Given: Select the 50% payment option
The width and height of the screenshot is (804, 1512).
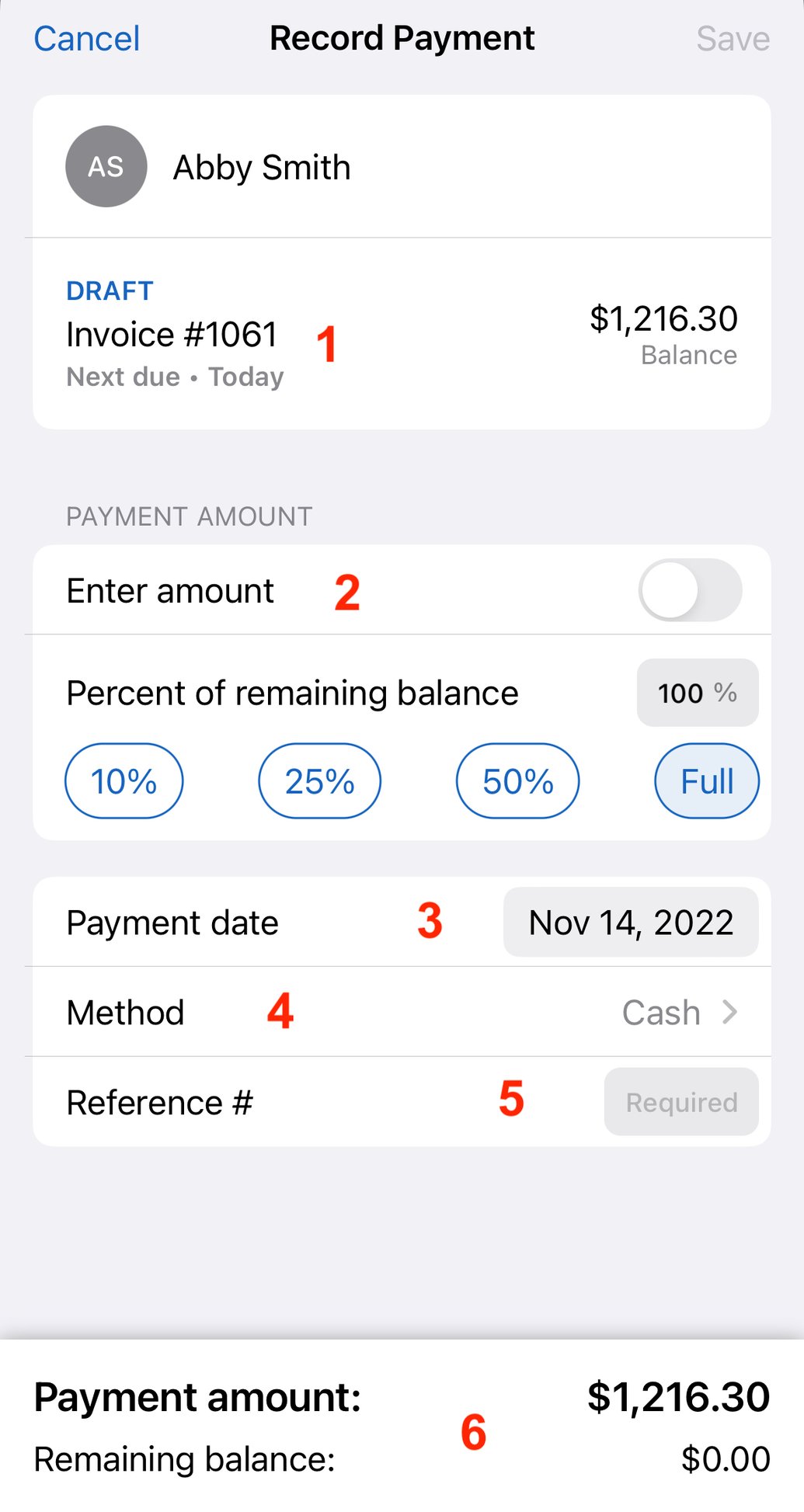Looking at the screenshot, I should click(517, 781).
